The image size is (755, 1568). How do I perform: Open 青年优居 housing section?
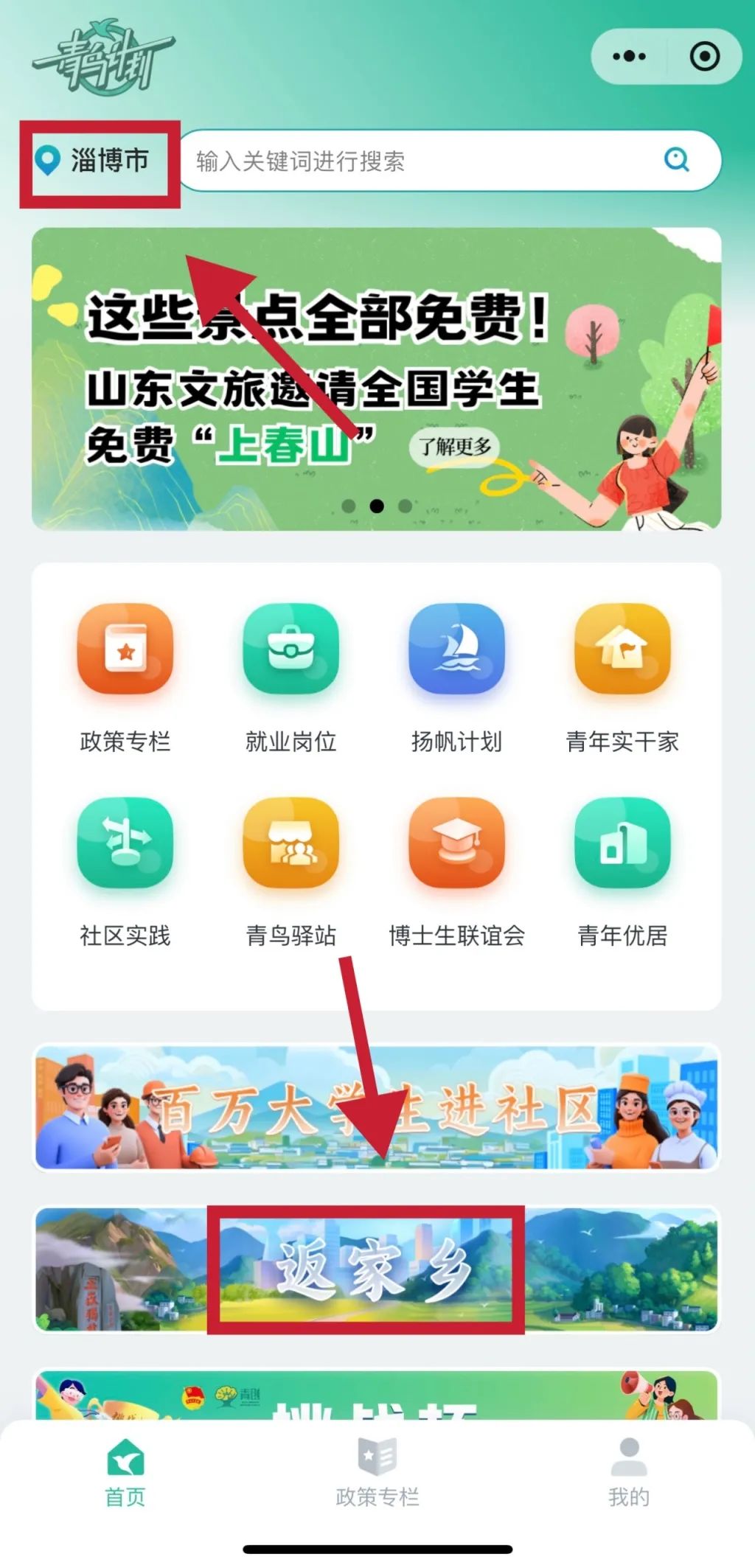[x=622, y=871]
